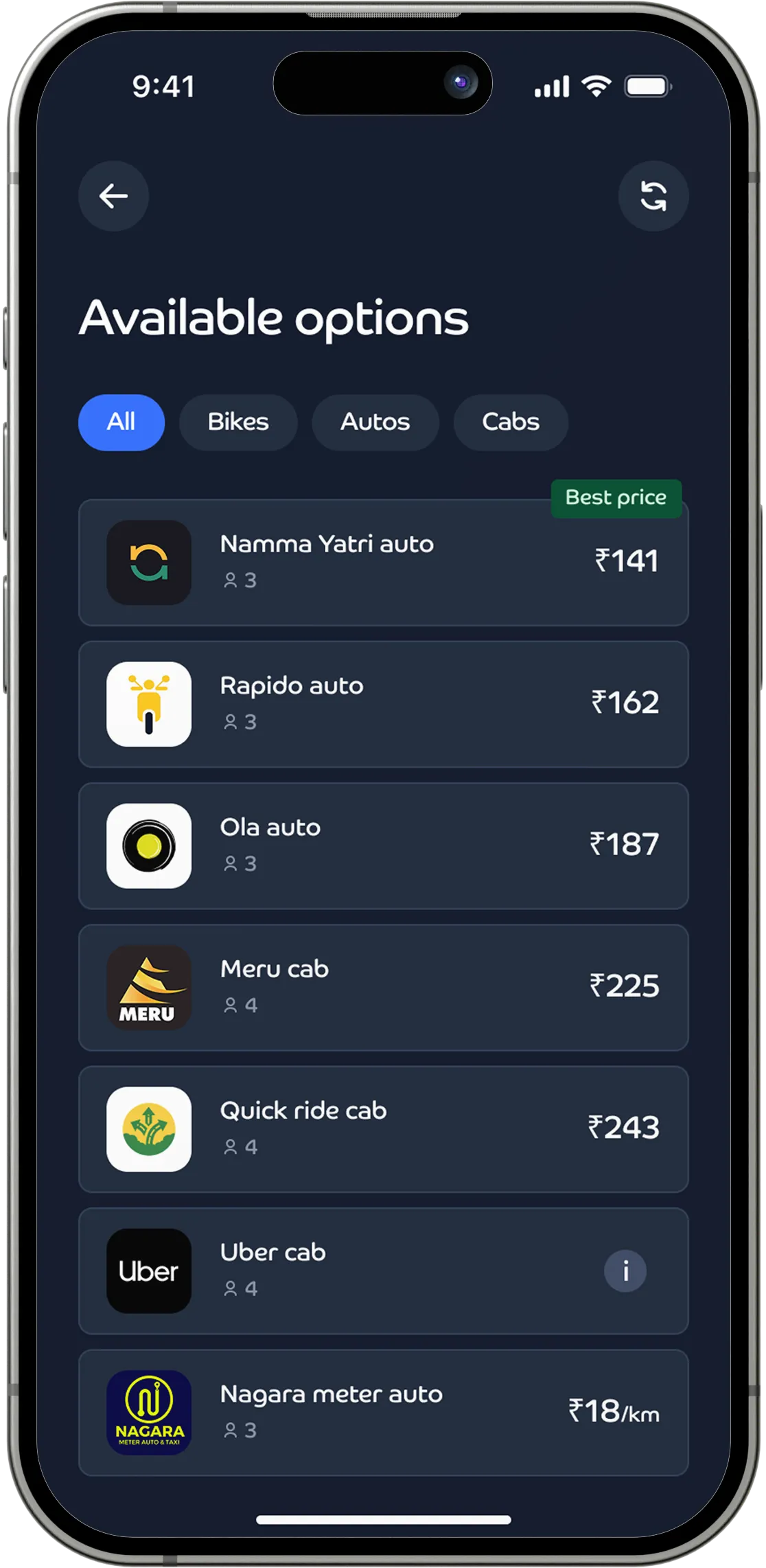This screenshot has width=766, height=1568.
Task: View info for Uber cab pricing
Action: point(625,1271)
